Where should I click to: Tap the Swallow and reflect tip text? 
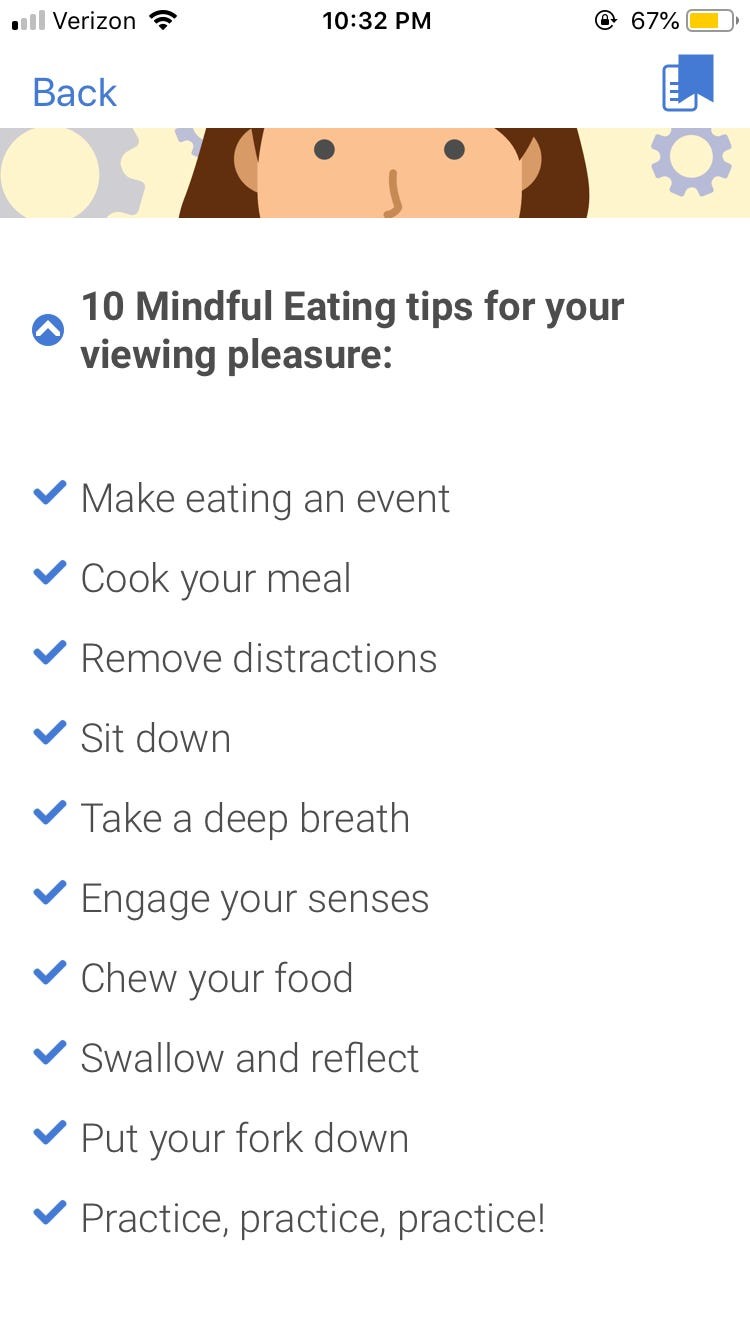(249, 1057)
